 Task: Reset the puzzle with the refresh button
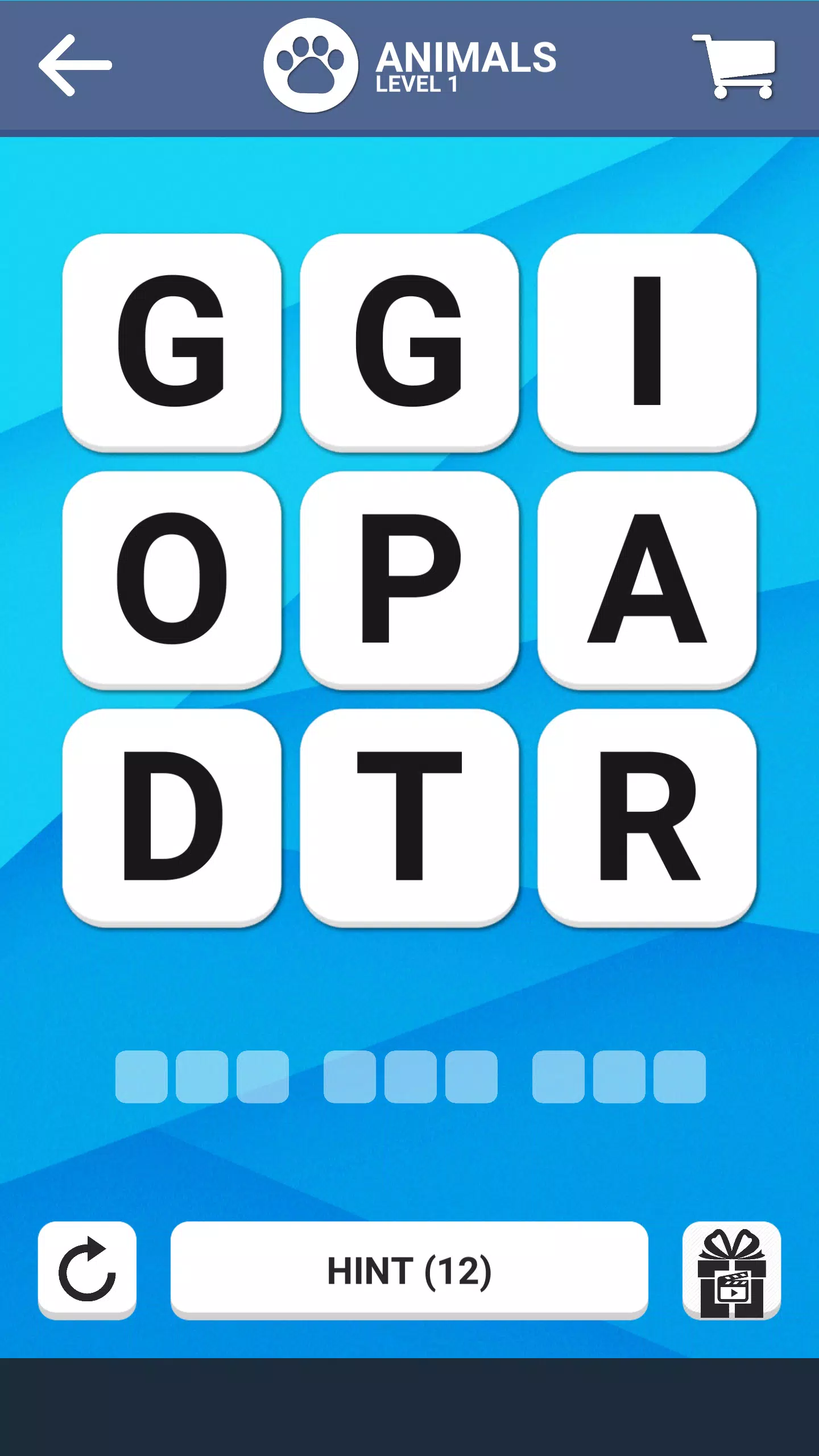[87, 1269]
